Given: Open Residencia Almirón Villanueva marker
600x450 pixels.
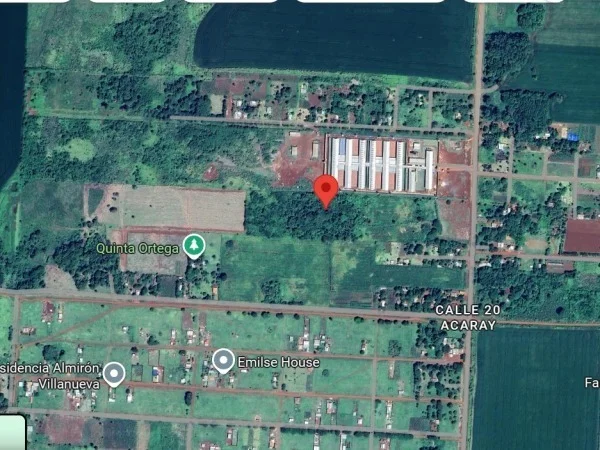Looking at the screenshot, I should pos(115,375).
